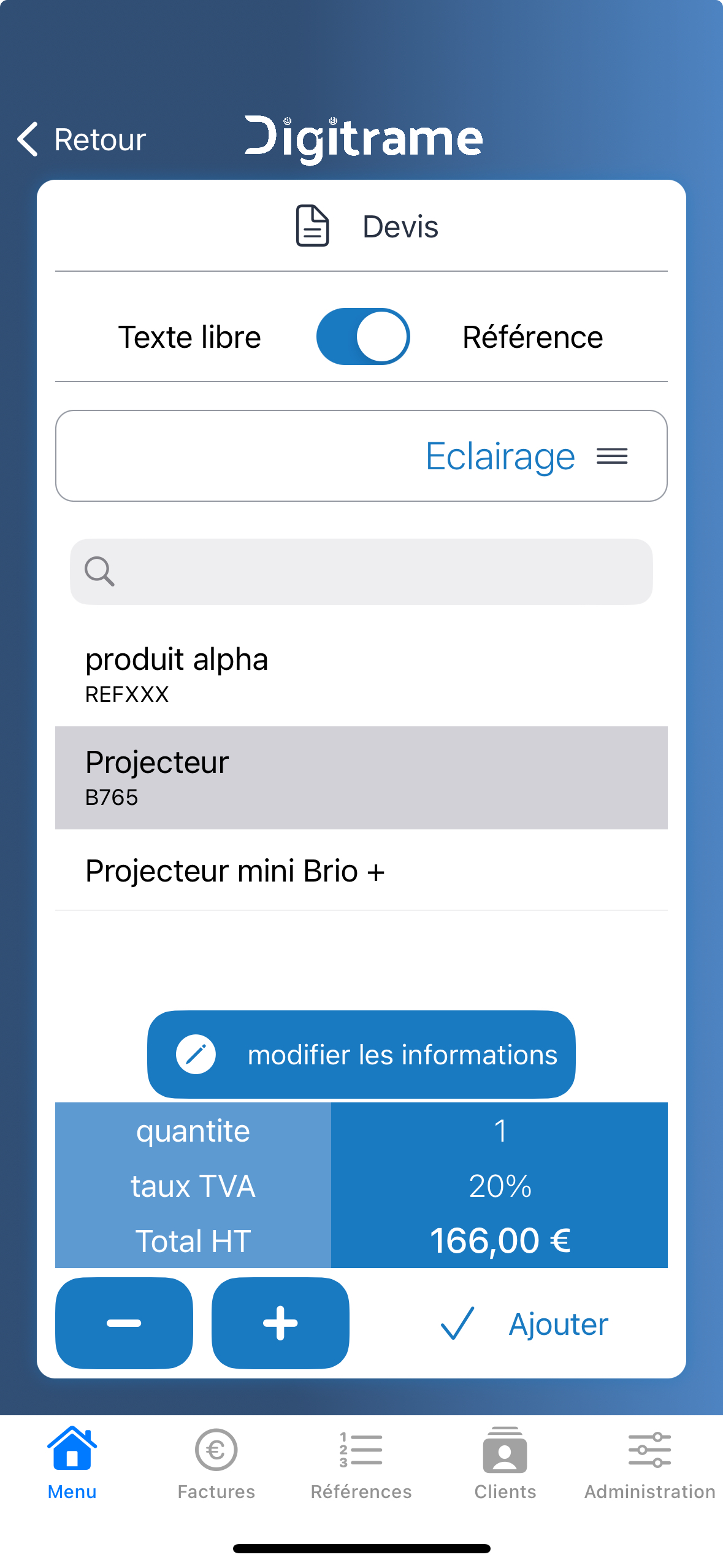
Task: Go back with the Retour button
Action: 82,139
